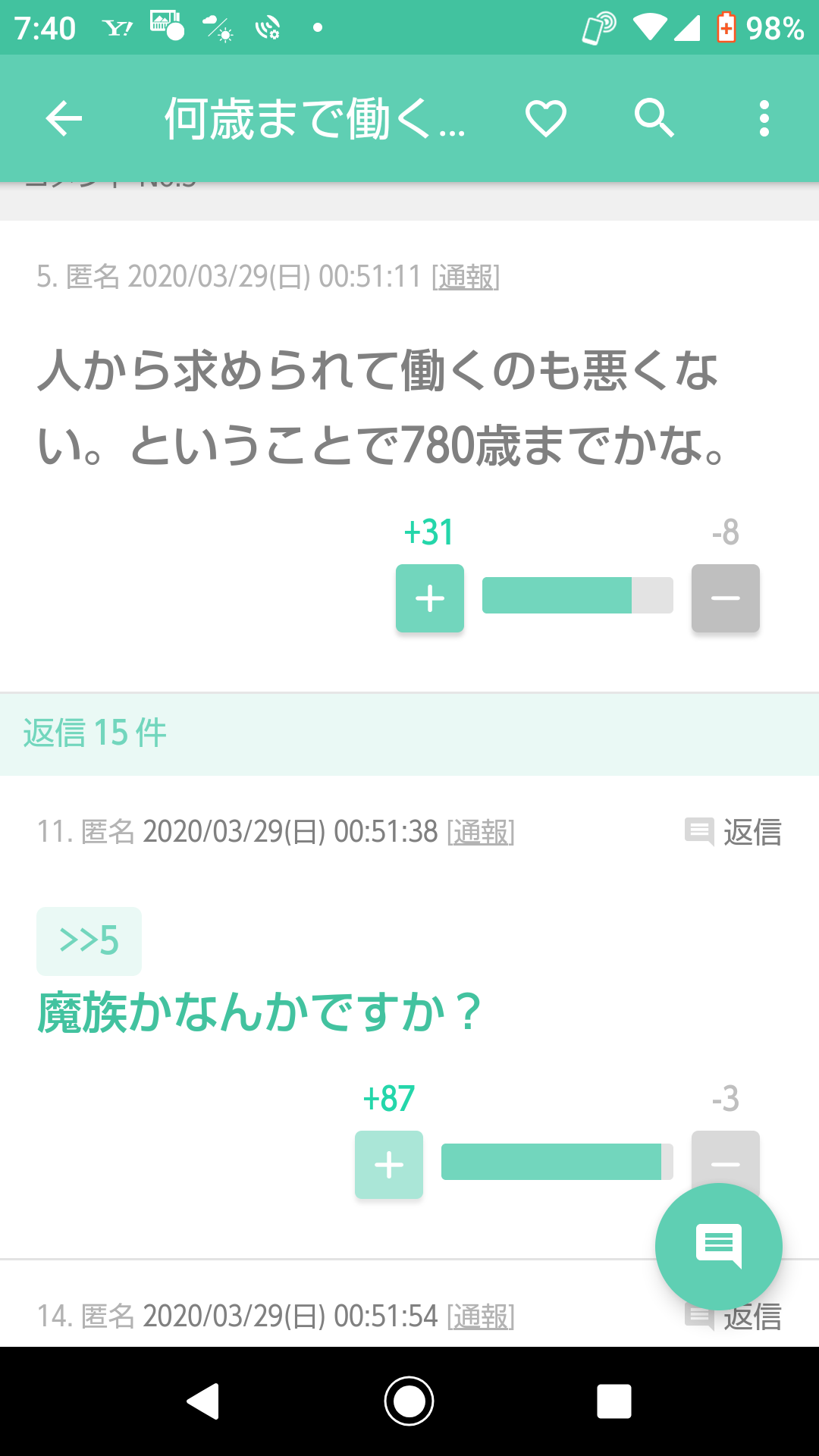Downvote comment 11 with the minus button
819x1456 pixels.
725,1154
